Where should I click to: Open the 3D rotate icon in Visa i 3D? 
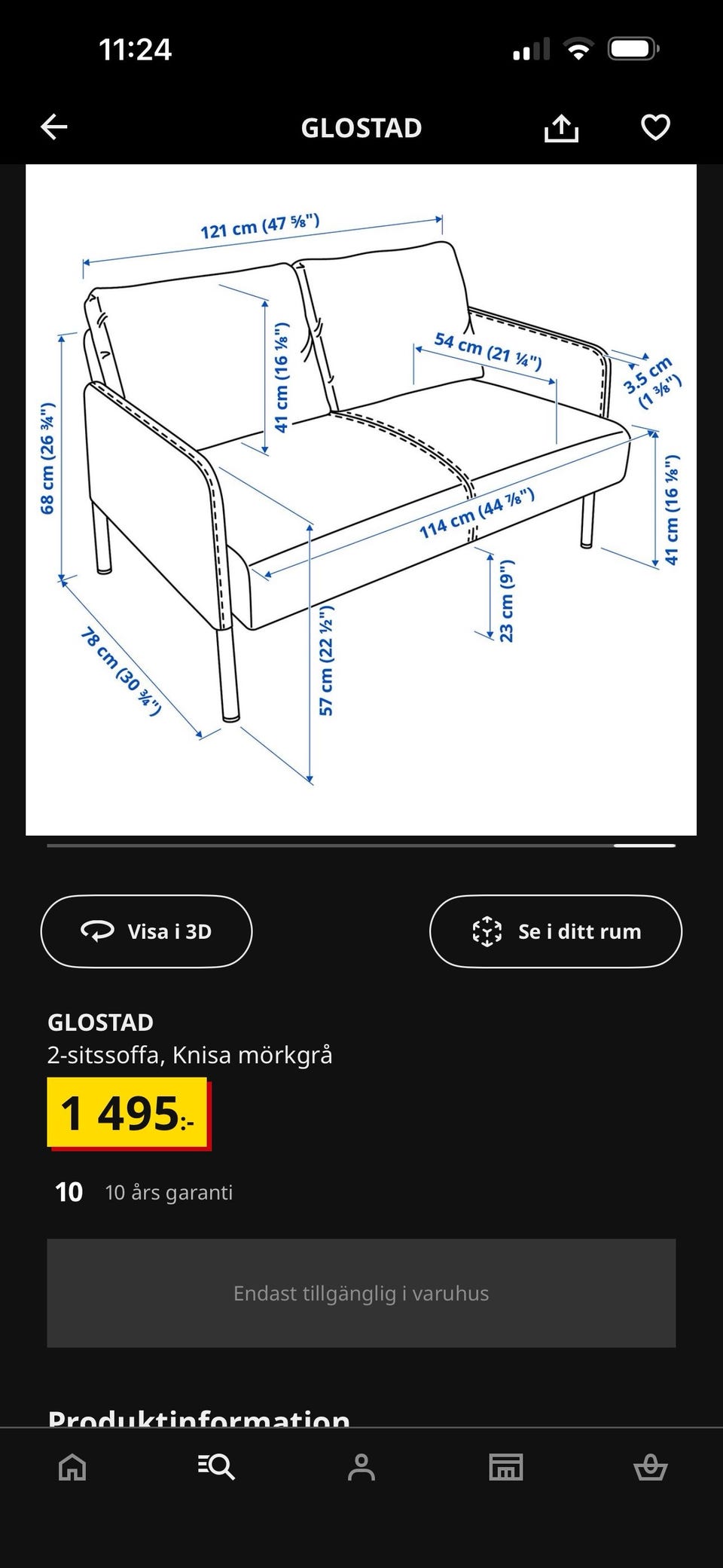pyautogui.click(x=99, y=931)
